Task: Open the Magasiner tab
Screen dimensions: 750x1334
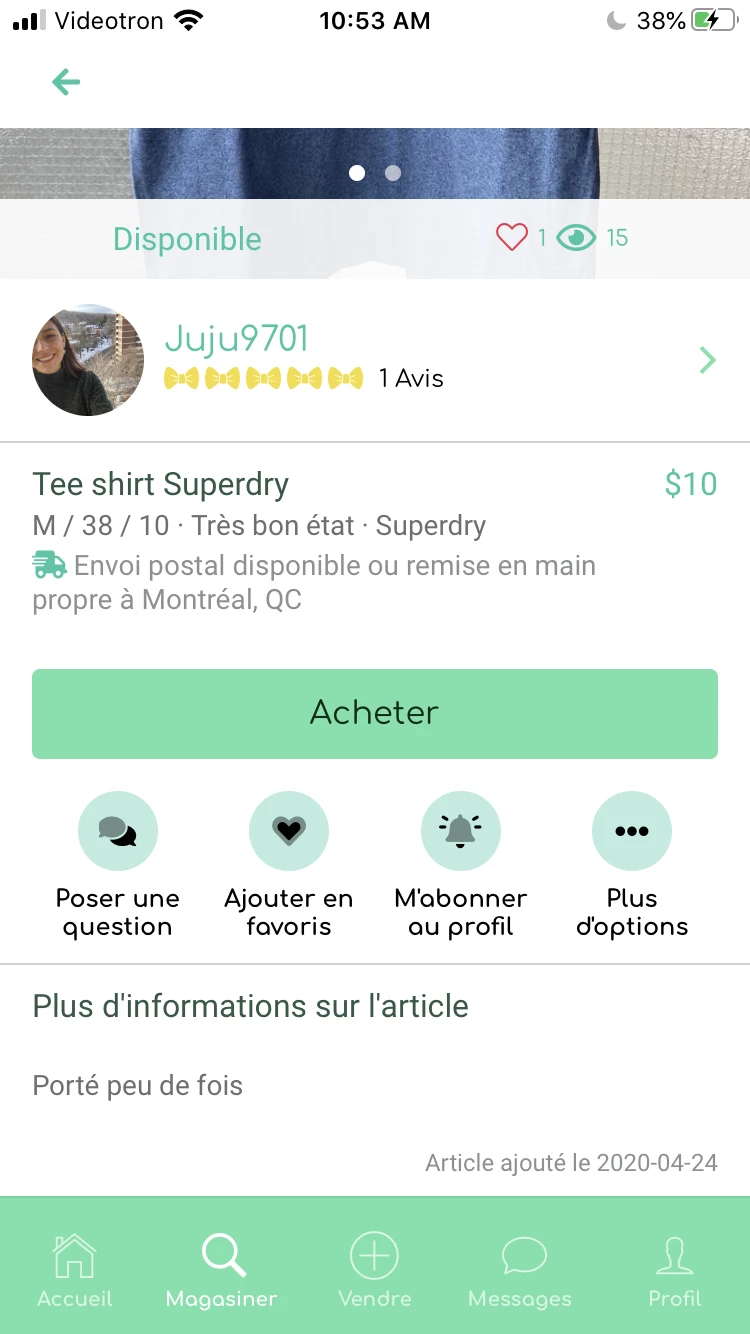Action: point(222,1268)
